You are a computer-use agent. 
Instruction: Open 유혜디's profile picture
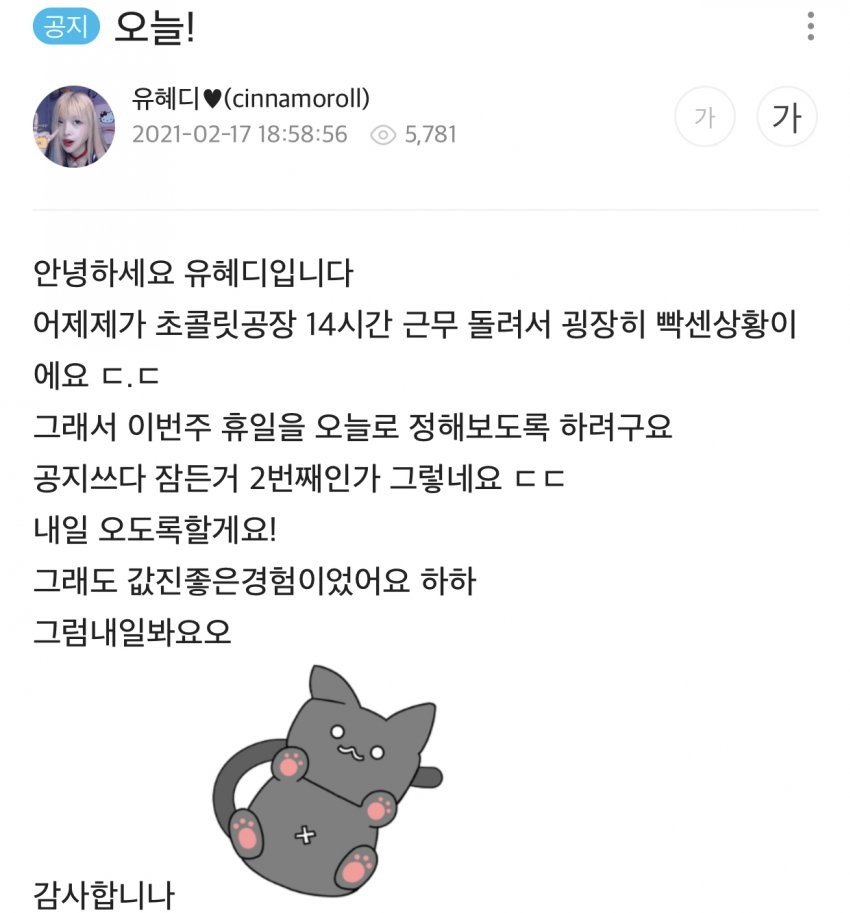[73, 125]
